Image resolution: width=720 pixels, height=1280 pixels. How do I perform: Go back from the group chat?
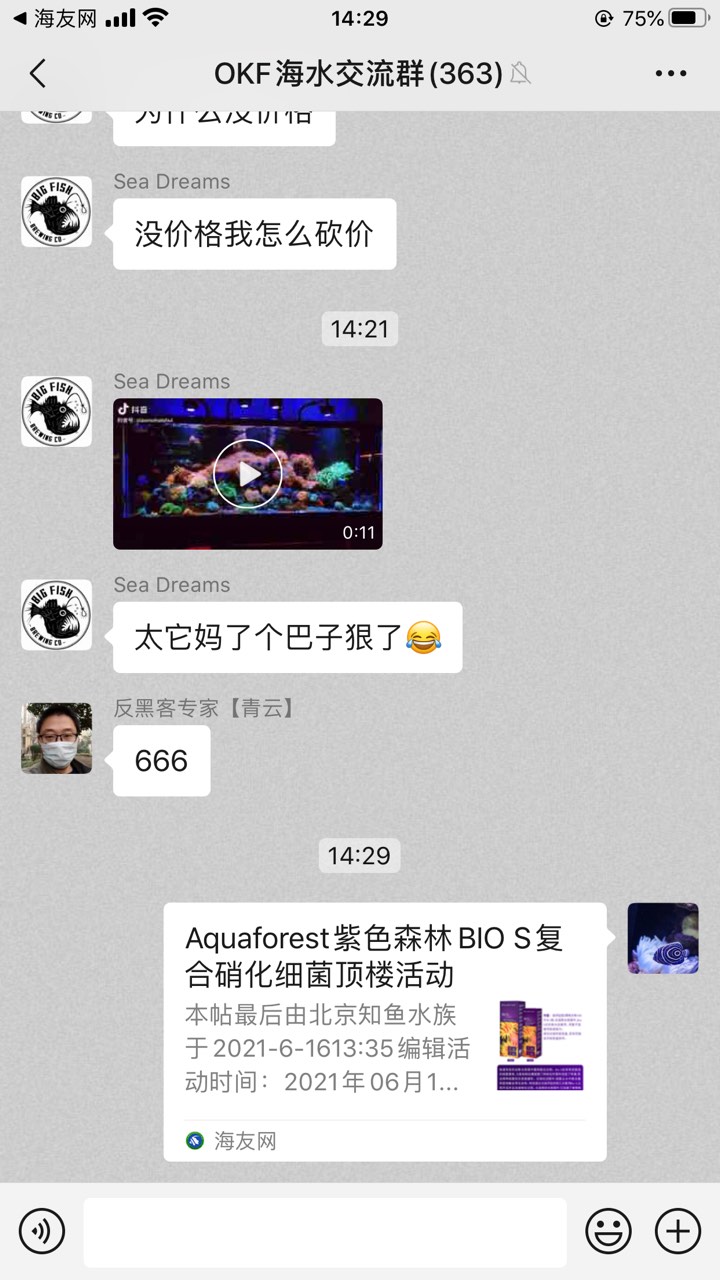38,73
